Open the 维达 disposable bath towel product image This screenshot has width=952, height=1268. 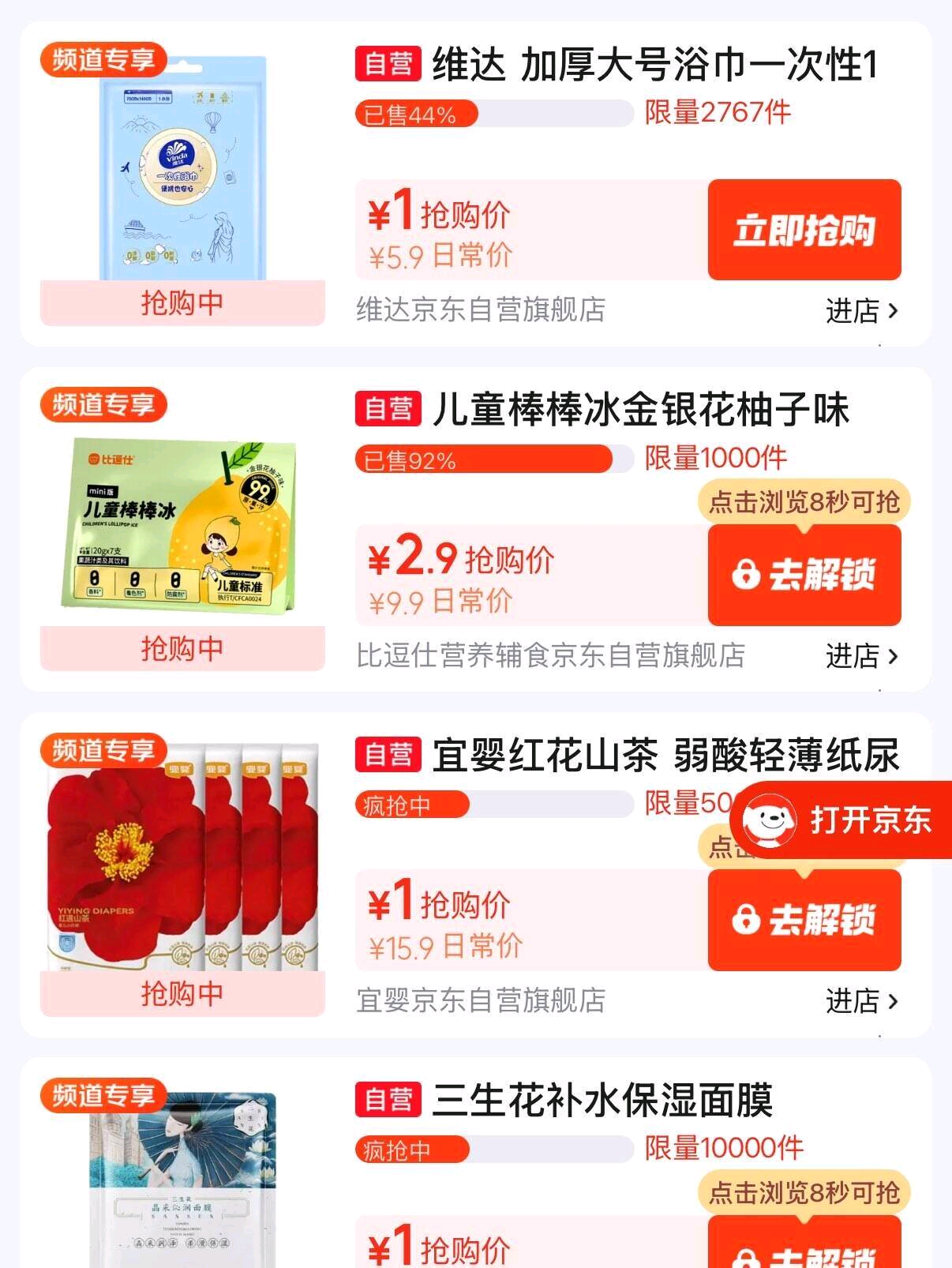182,168
